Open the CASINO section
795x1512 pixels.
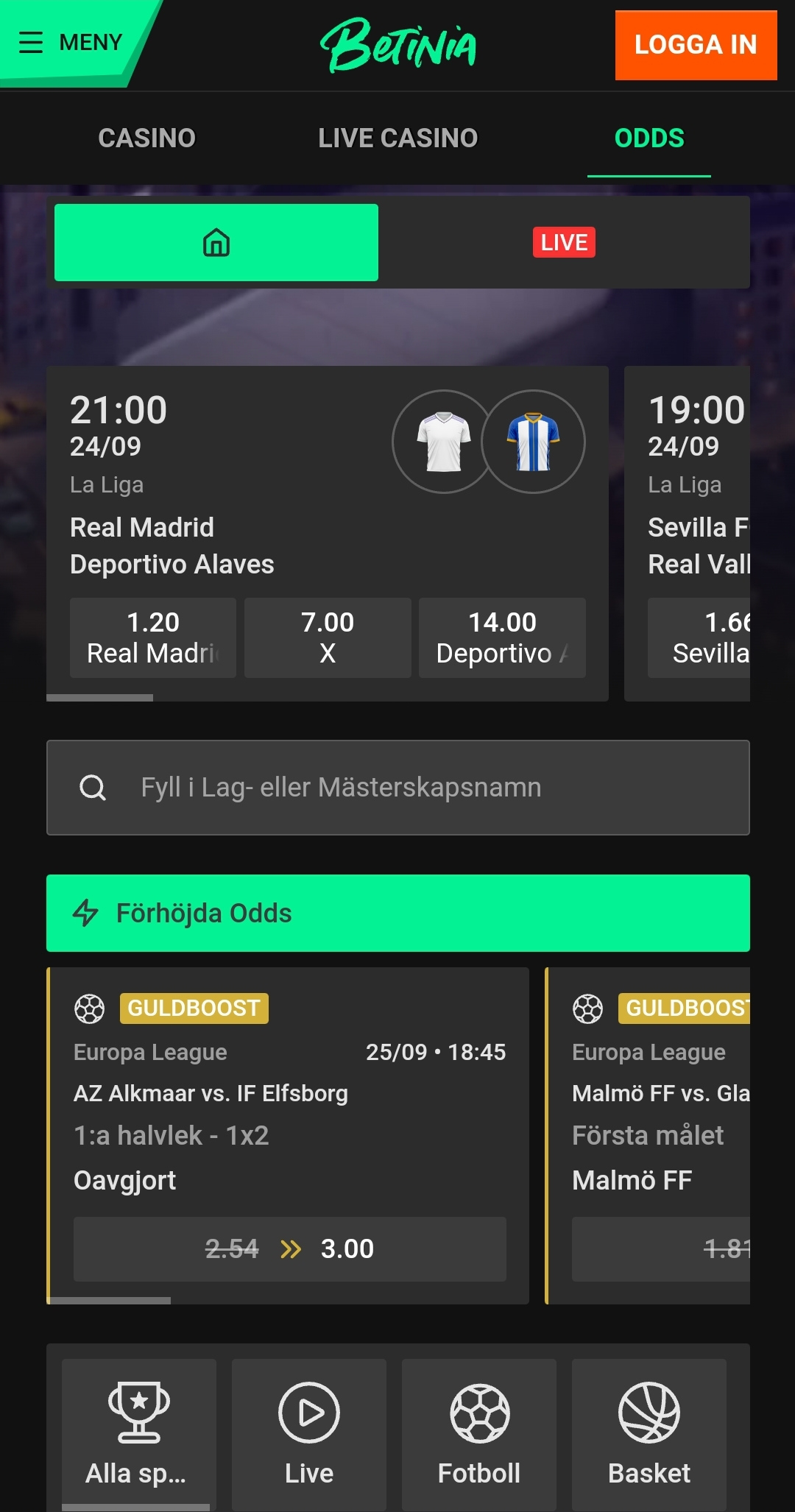point(146,138)
